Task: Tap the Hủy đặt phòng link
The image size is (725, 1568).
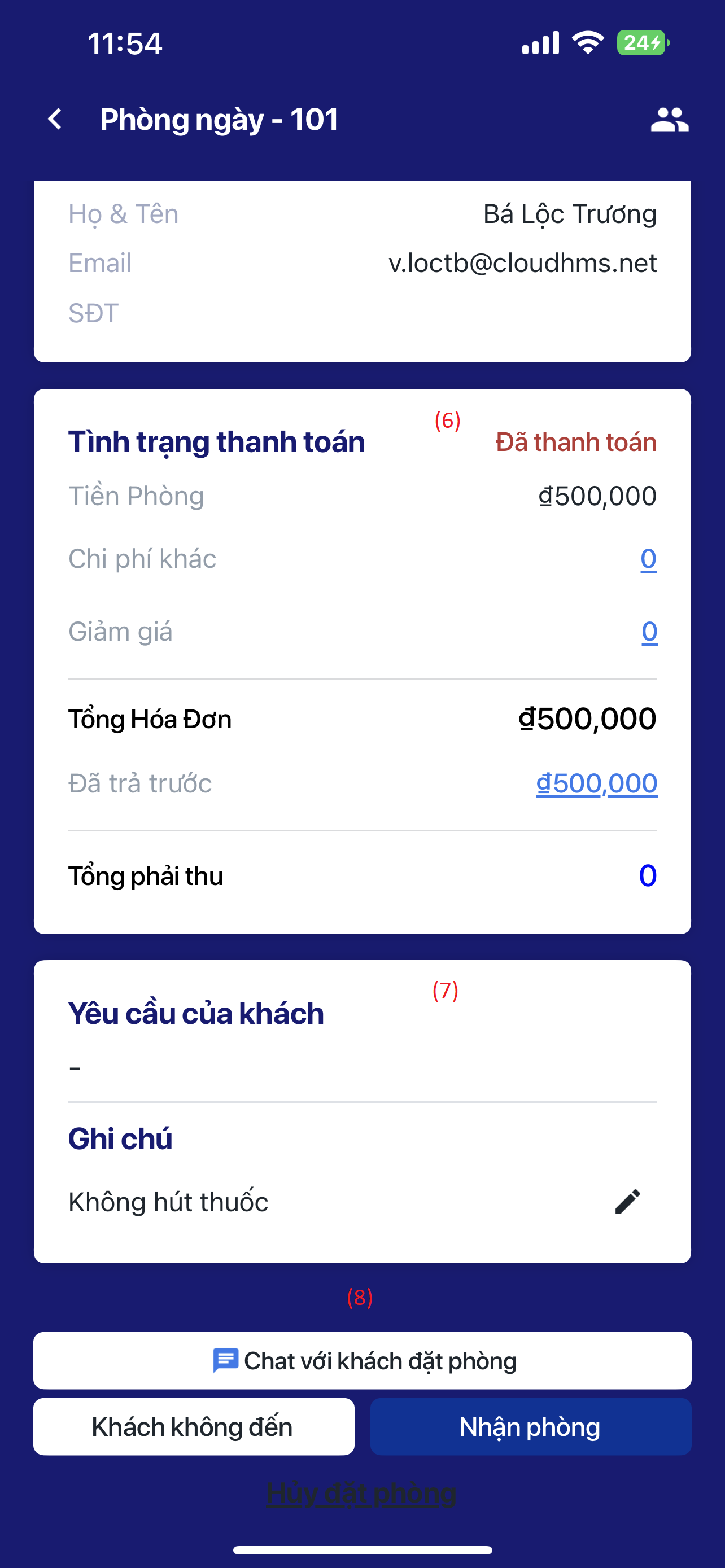Action: 361,1493
